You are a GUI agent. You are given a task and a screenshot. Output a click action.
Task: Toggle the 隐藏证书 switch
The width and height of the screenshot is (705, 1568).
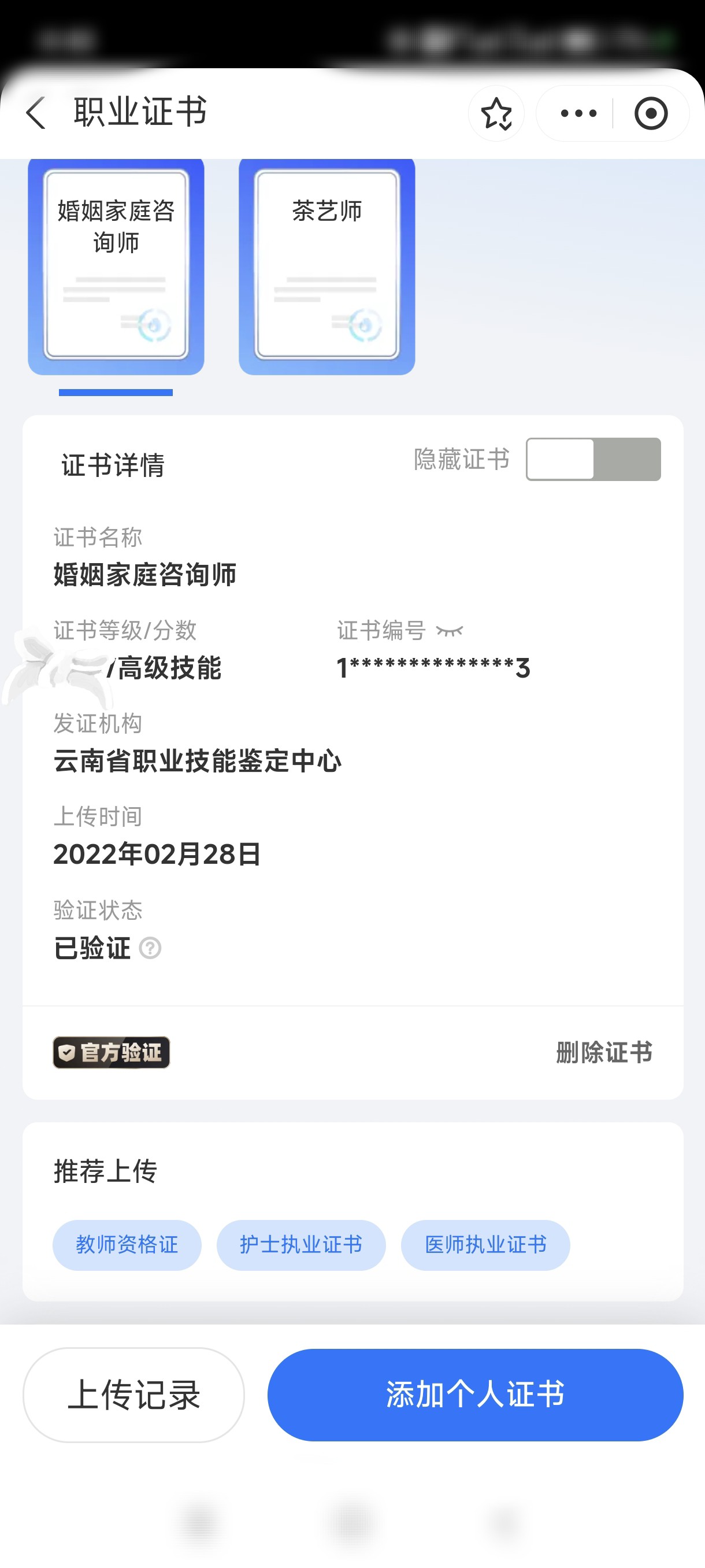point(593,460)
